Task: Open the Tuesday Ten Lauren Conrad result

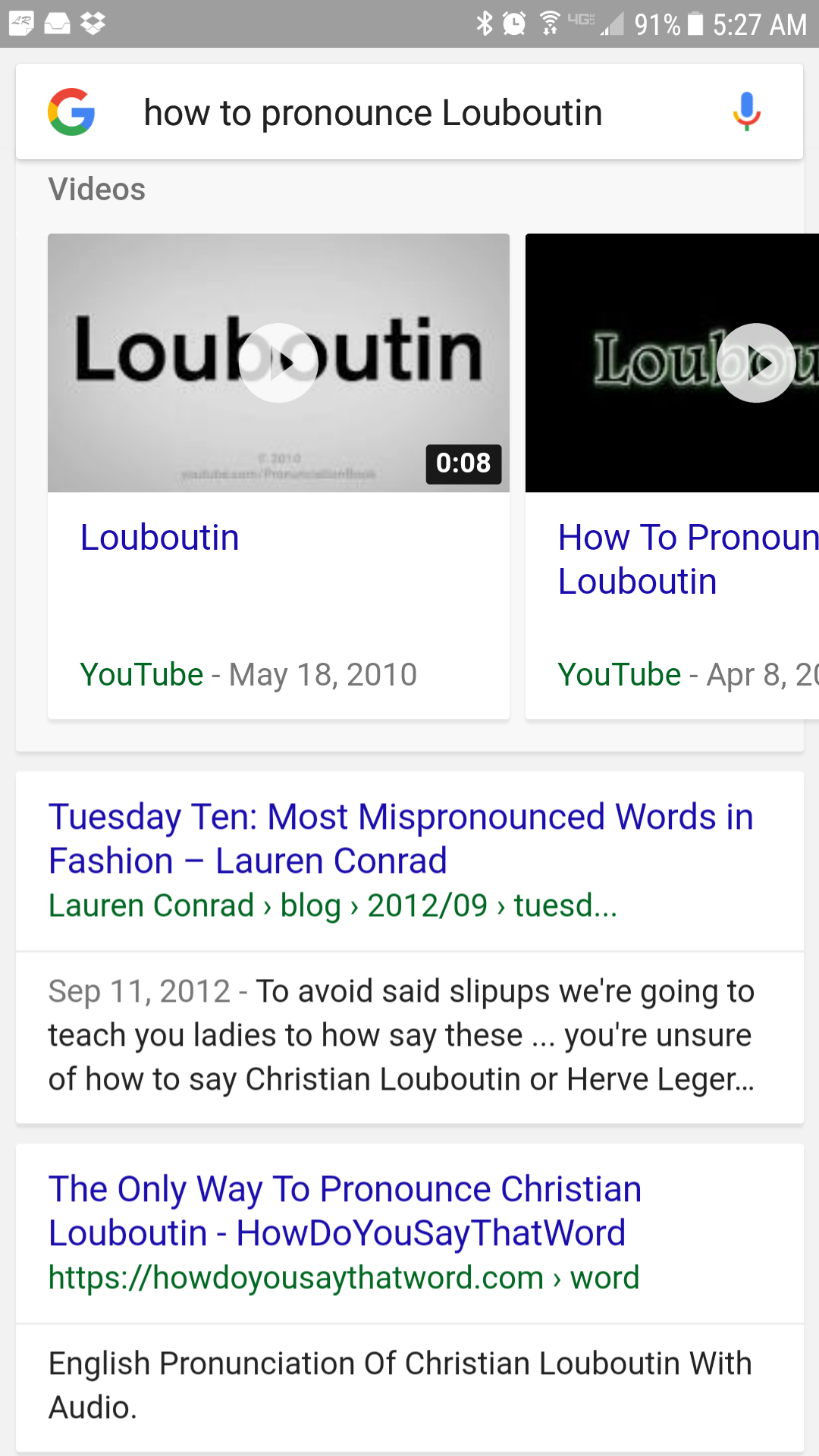Action: pos(400,839)
